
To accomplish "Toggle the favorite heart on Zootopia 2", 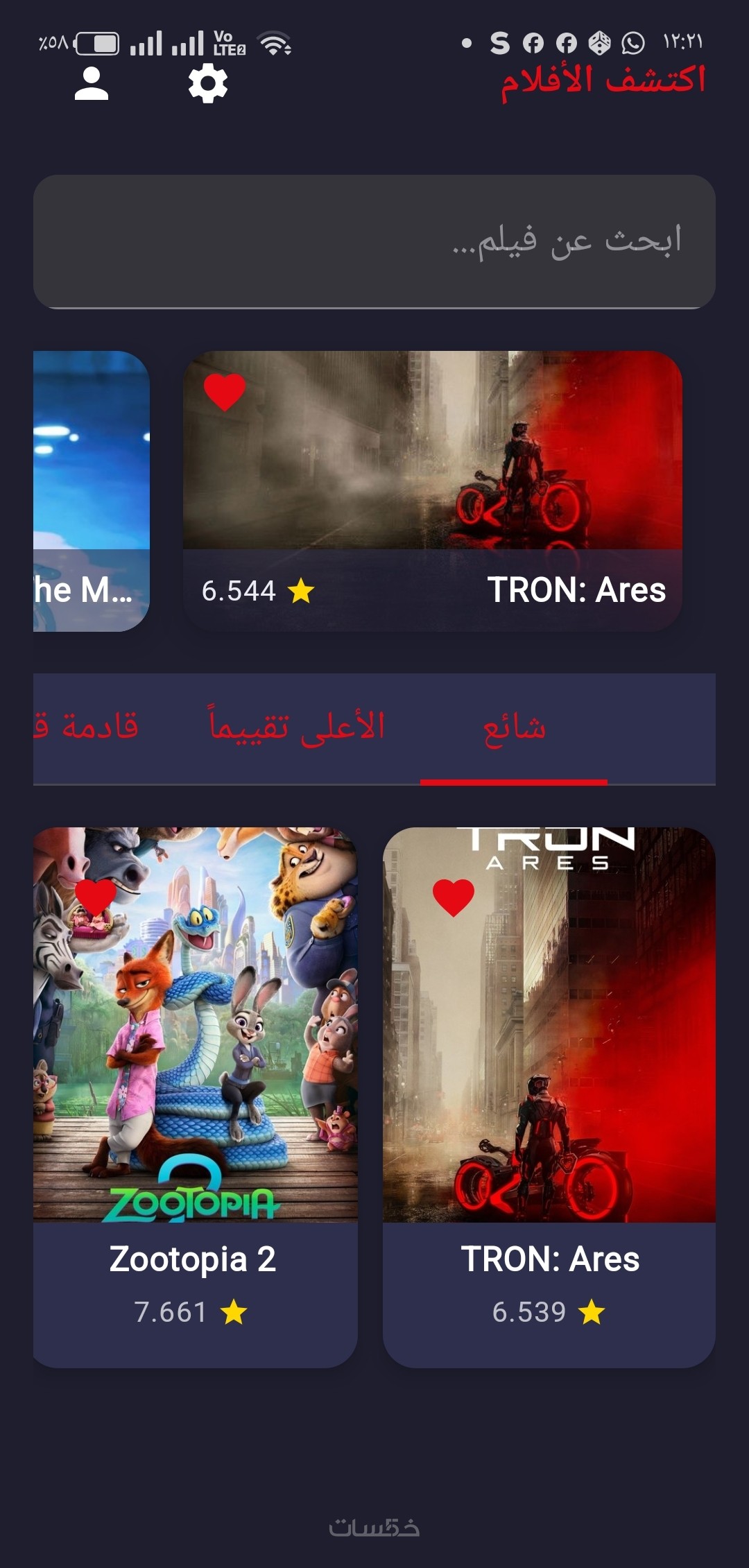I will coord(96,897).
